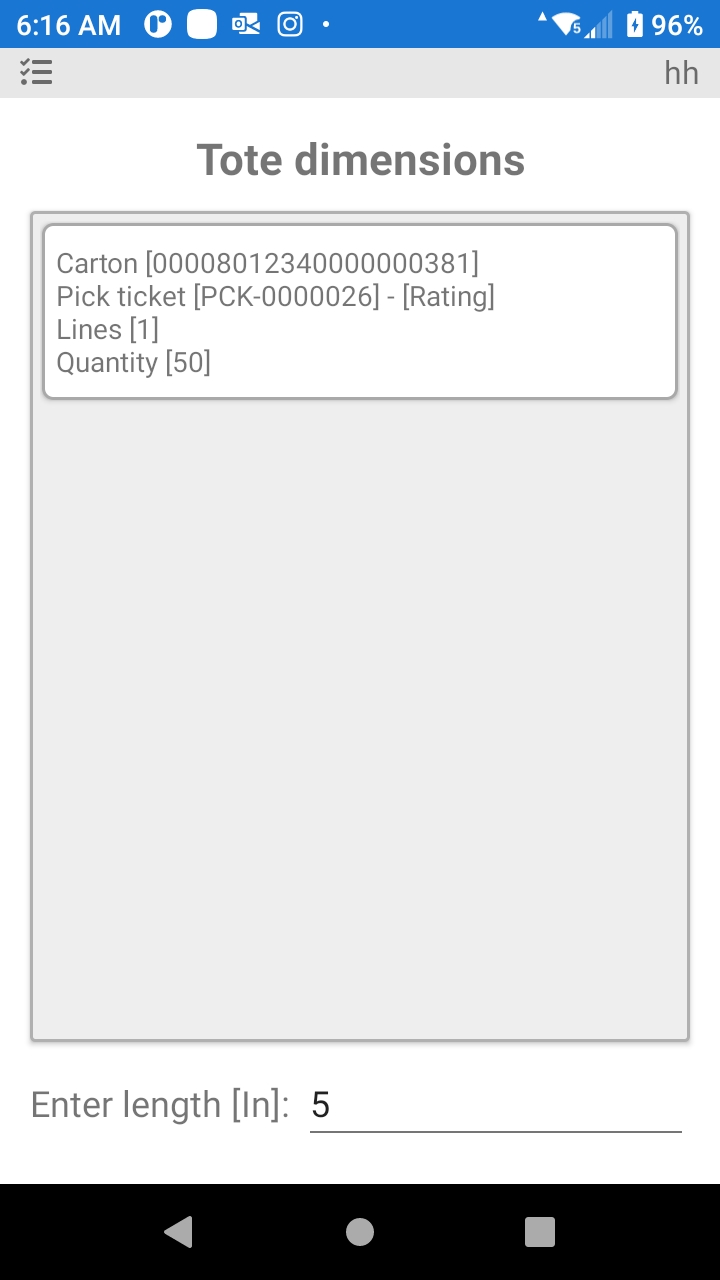Focus the Enter length field
This screenshot has width=720, height=1280.
click(x=495, y=1105)
